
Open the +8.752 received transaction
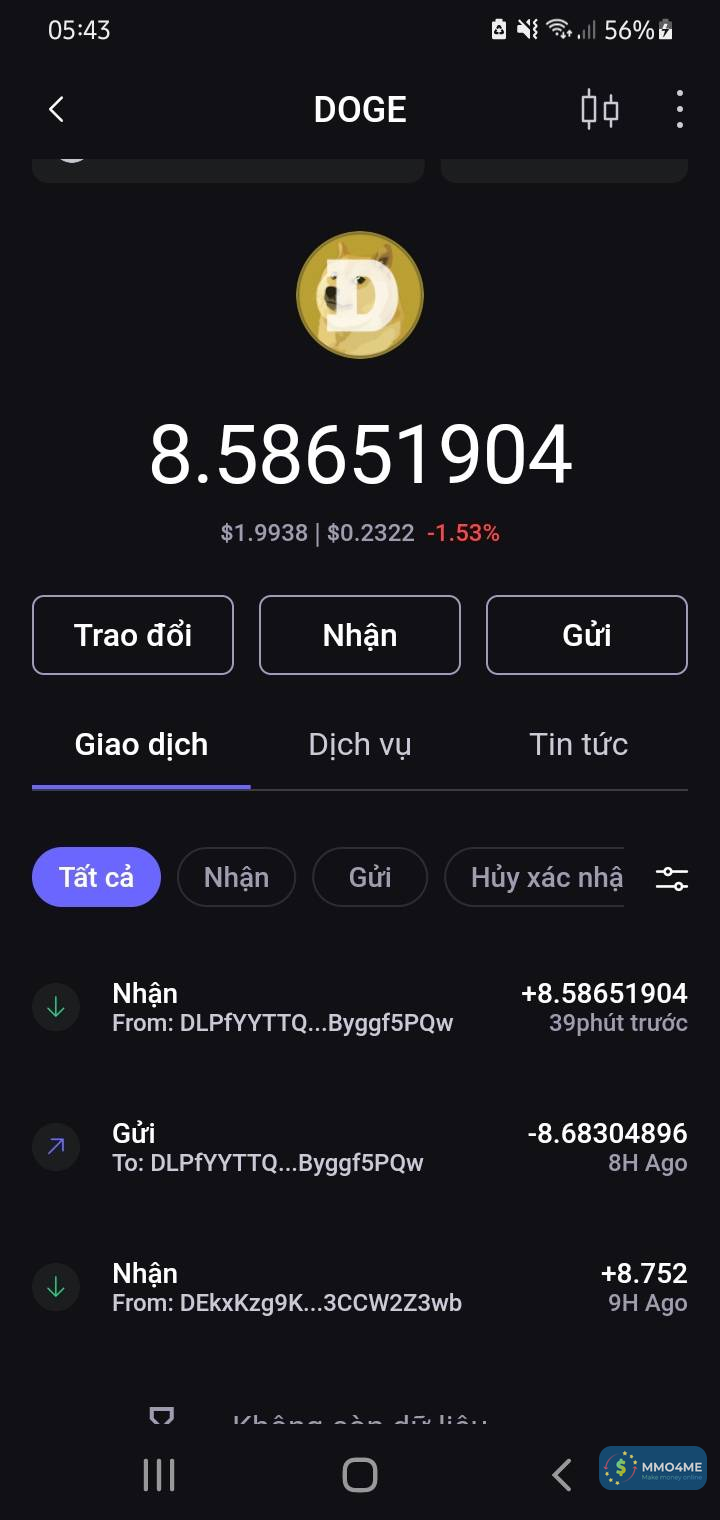pos(360,1287)
